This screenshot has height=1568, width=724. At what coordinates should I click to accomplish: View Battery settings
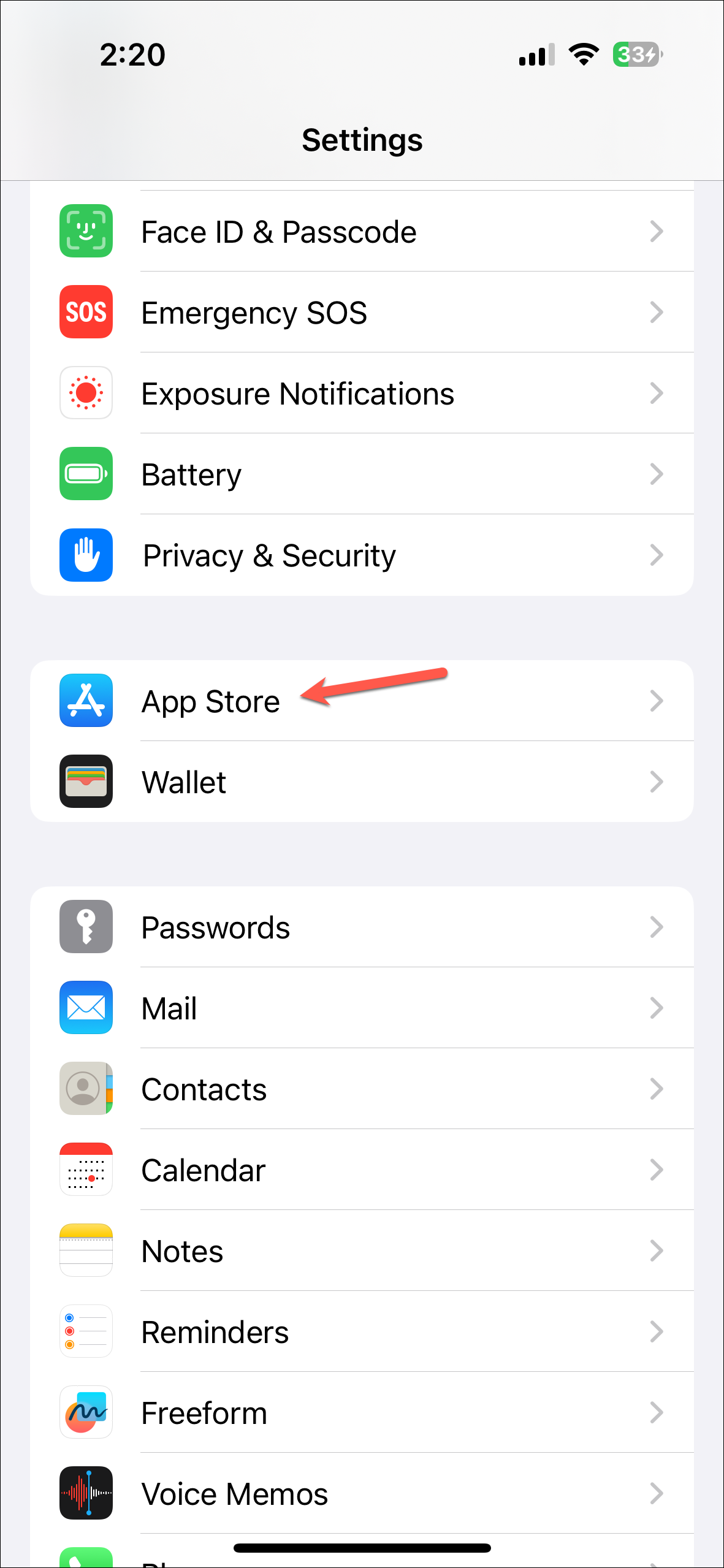[362, 474]
